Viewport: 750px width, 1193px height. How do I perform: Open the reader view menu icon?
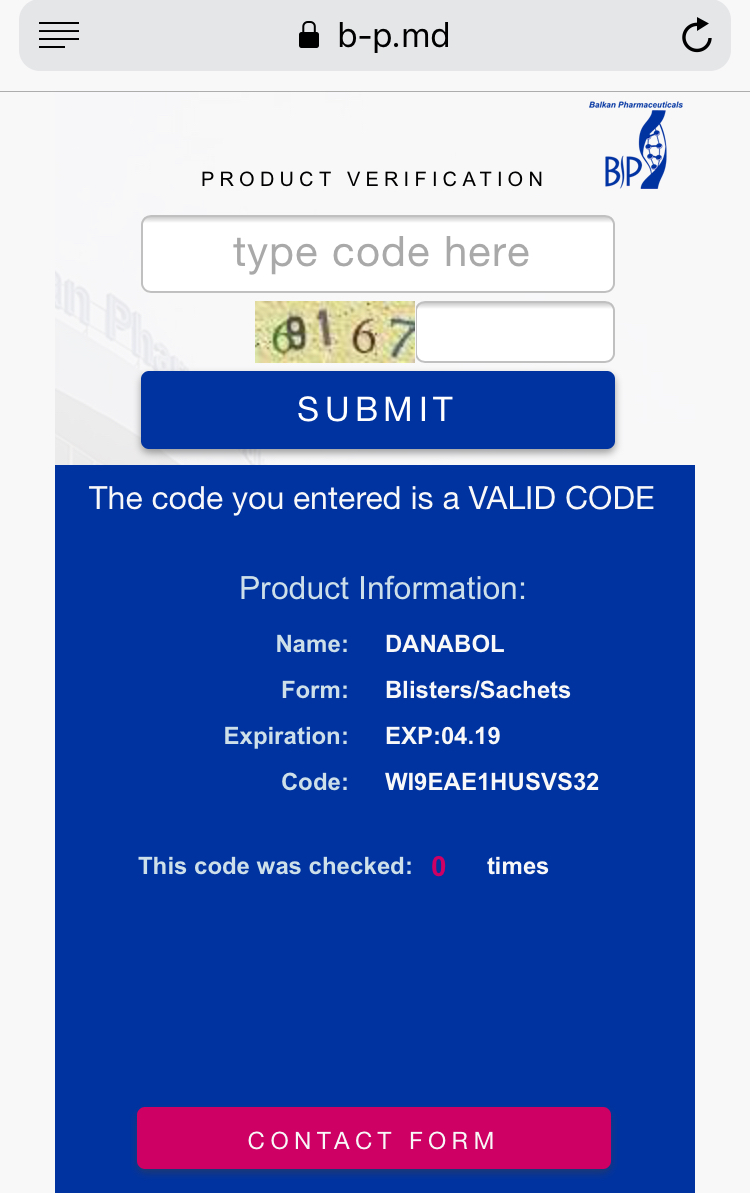59,36
